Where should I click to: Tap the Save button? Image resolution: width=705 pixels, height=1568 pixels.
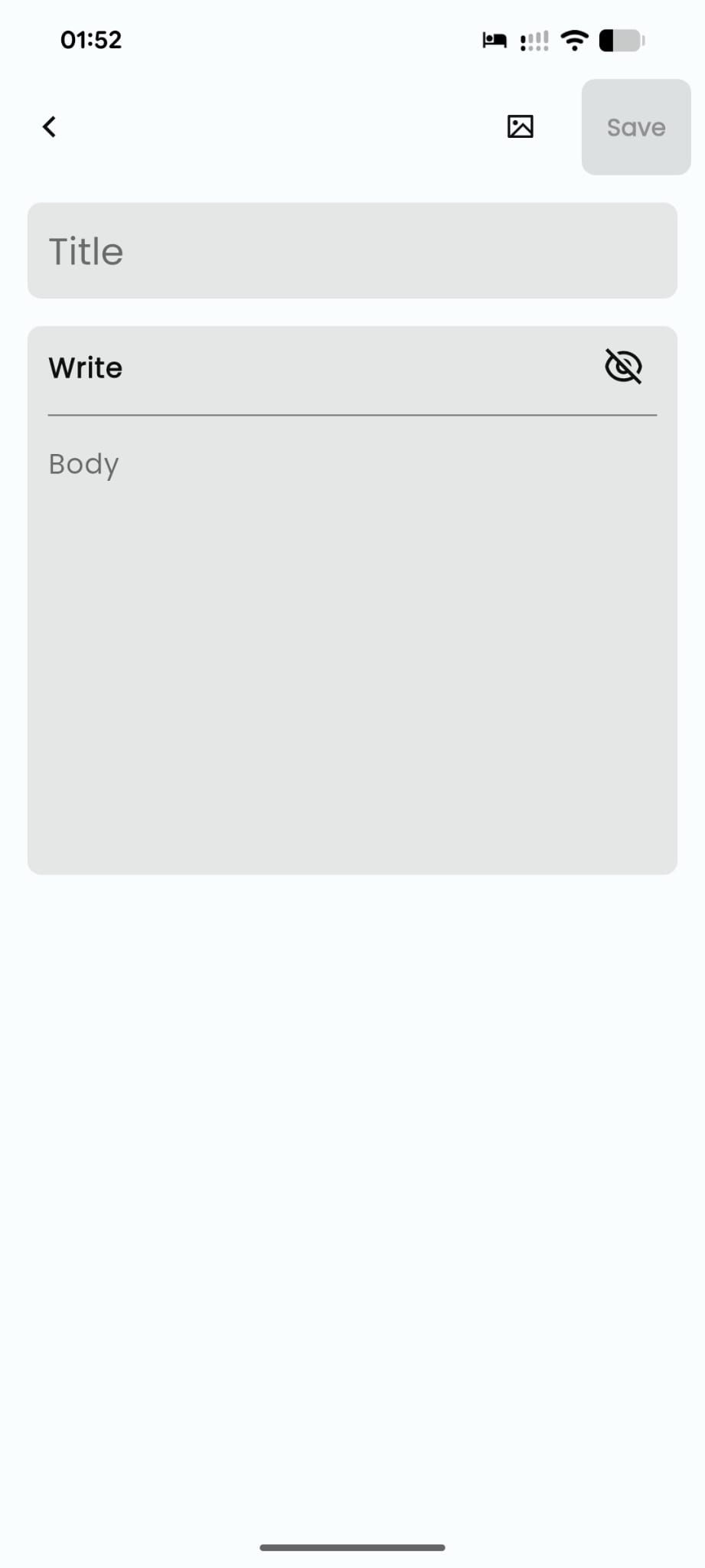(x=635, y=127)
